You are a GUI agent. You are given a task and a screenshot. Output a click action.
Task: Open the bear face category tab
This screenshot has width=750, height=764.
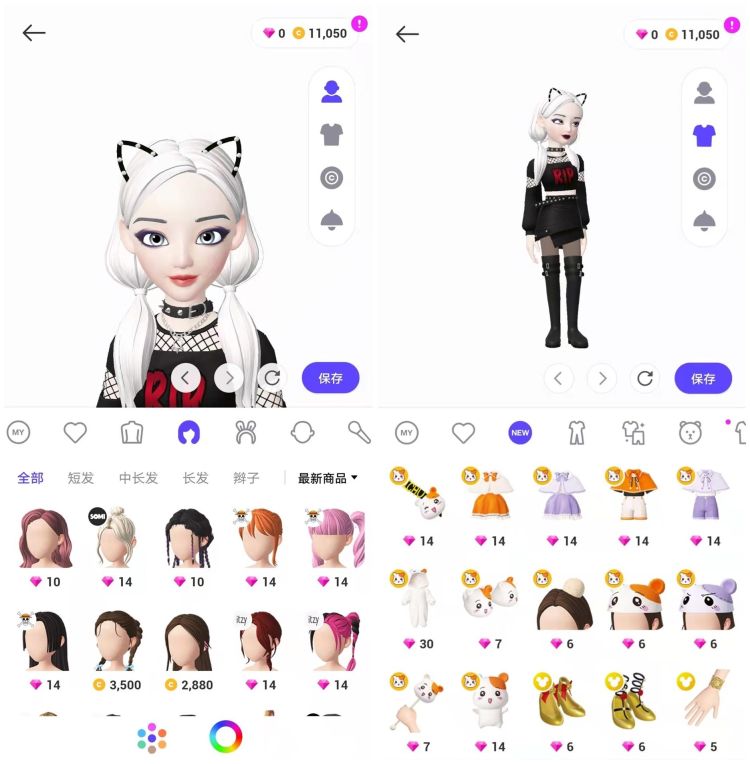tap(690, 433)
